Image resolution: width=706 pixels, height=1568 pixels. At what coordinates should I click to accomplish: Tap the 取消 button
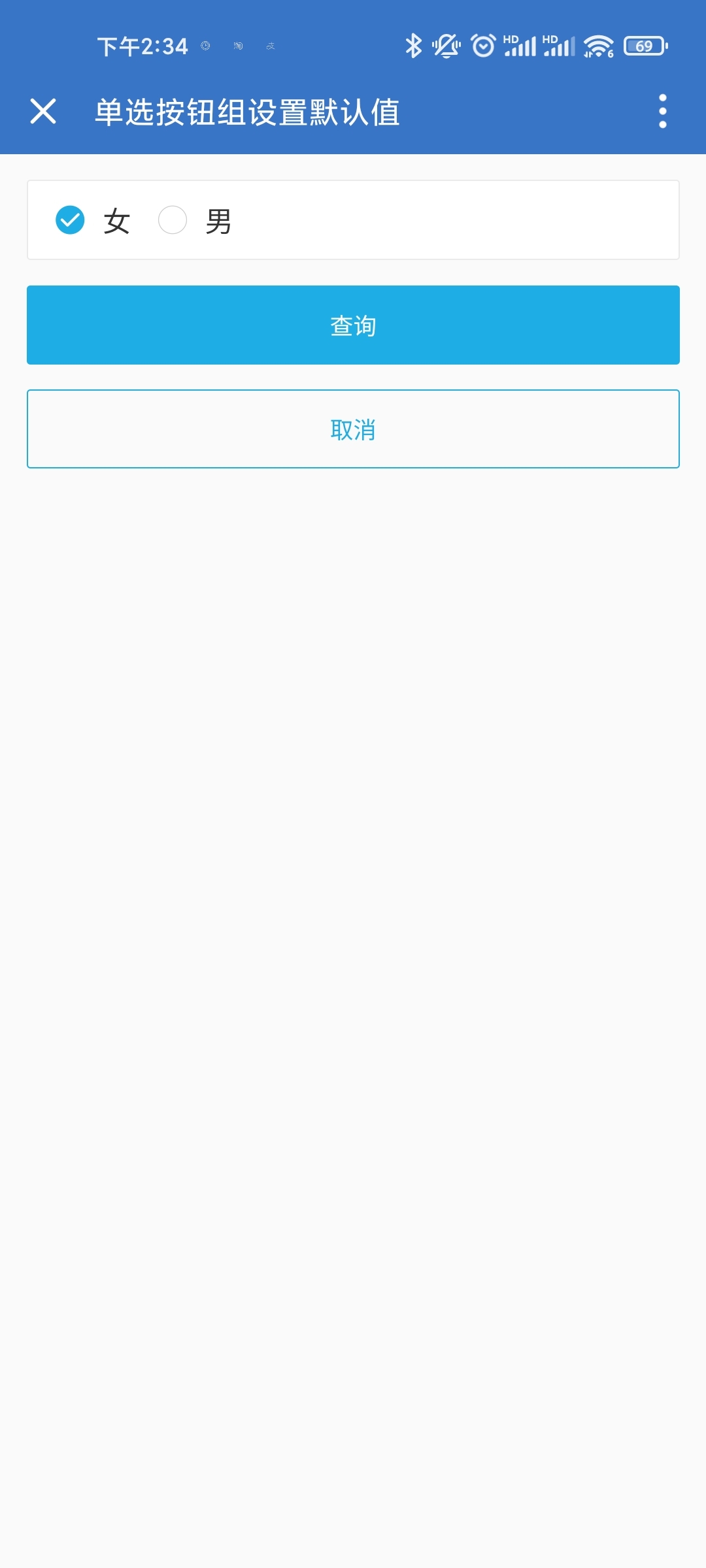[353, 429]
